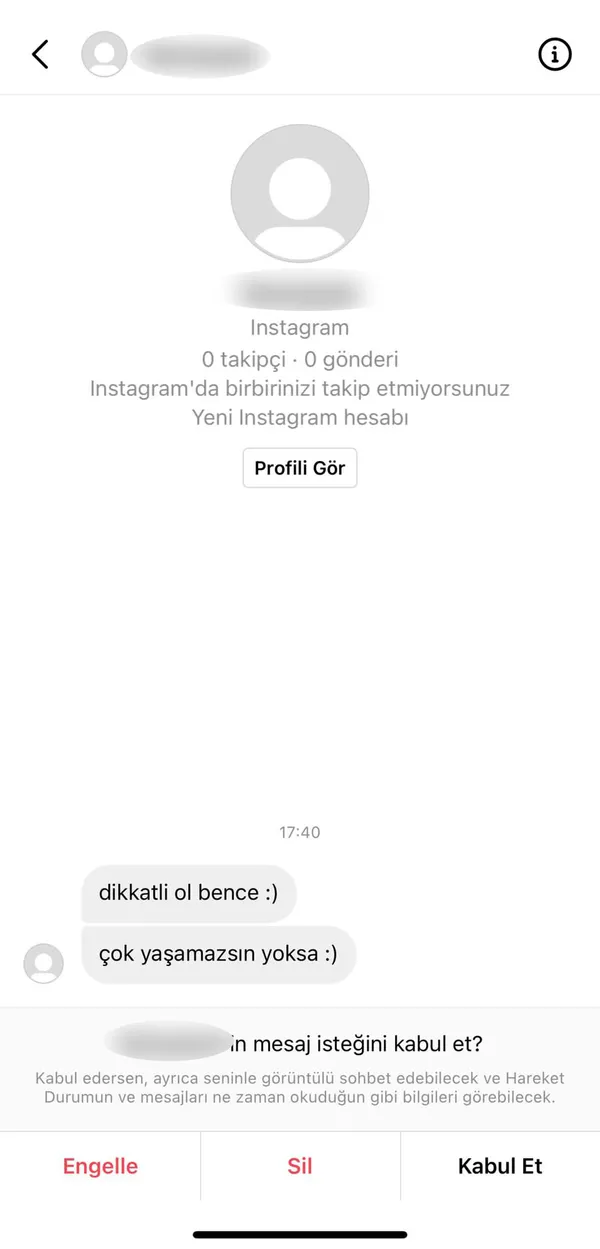Open the large profile picture
Viewport: 600px width, 1249px height.
[x=300, y=194]
